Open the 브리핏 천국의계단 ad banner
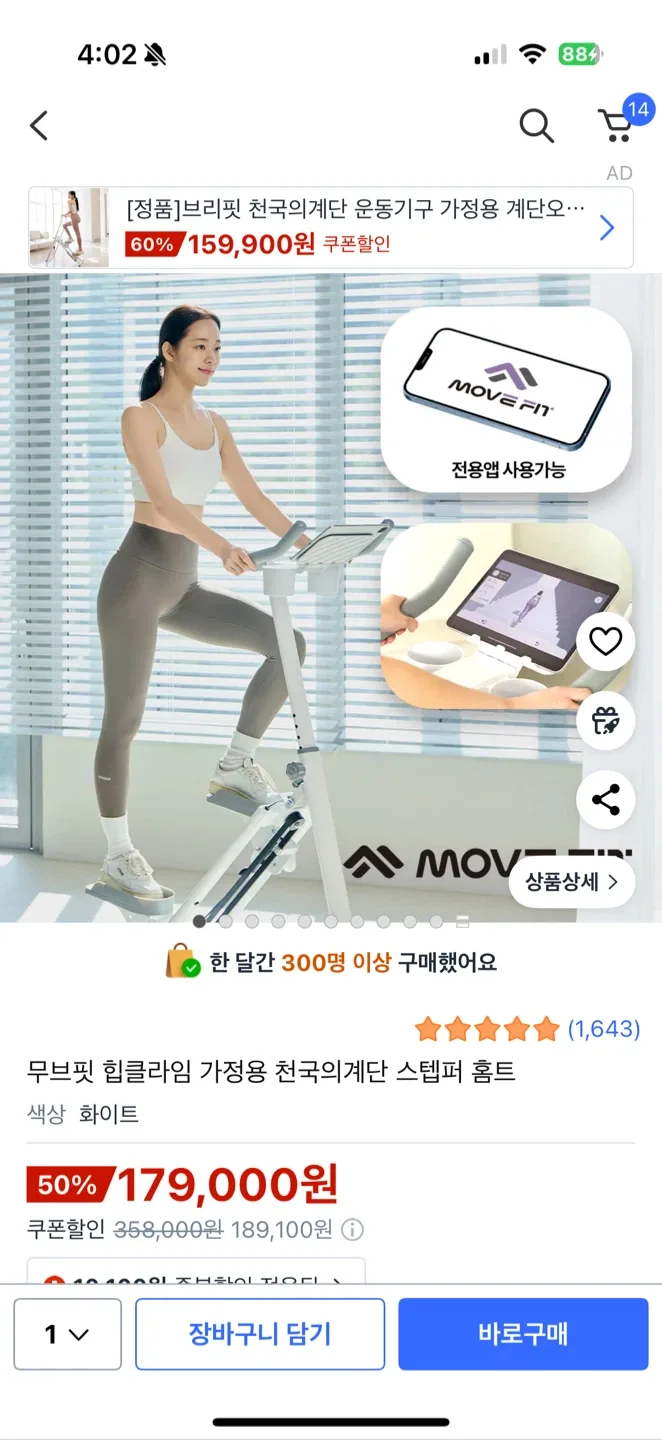 [x=331, y=227]
